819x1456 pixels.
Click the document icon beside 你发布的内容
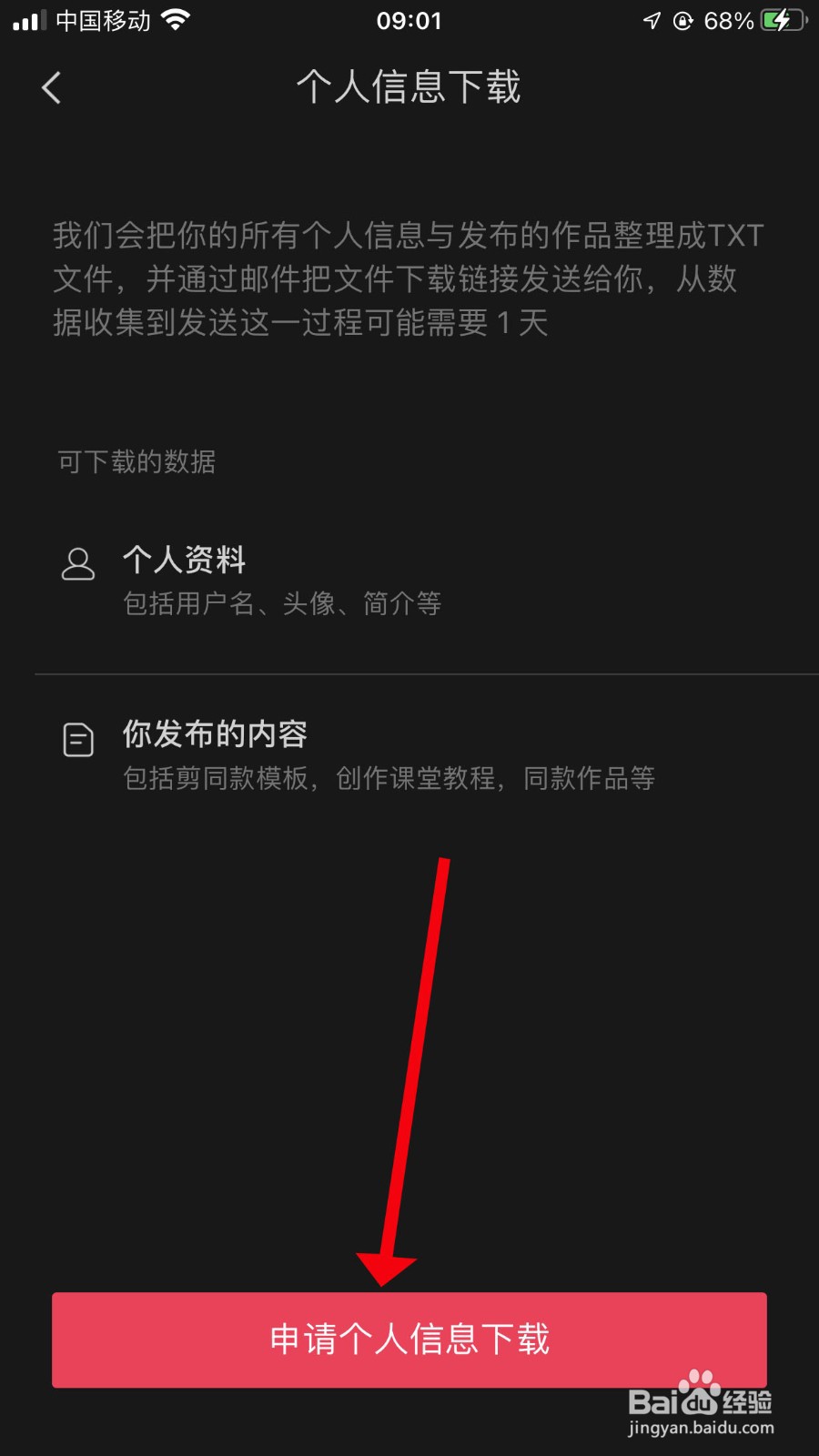point(78,740)
